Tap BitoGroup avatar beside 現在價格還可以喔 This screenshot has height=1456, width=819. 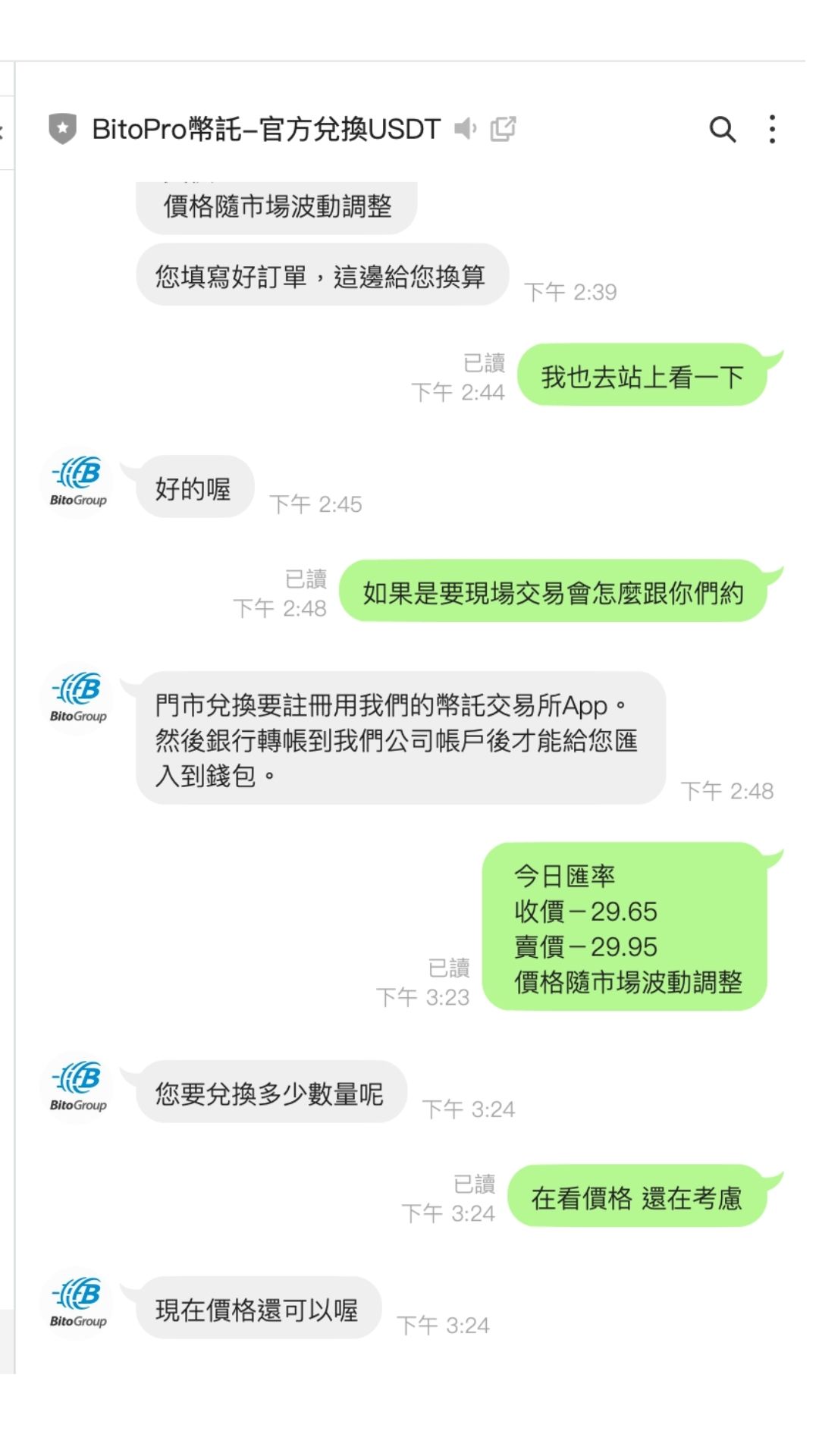click(x=78, y=1303)
